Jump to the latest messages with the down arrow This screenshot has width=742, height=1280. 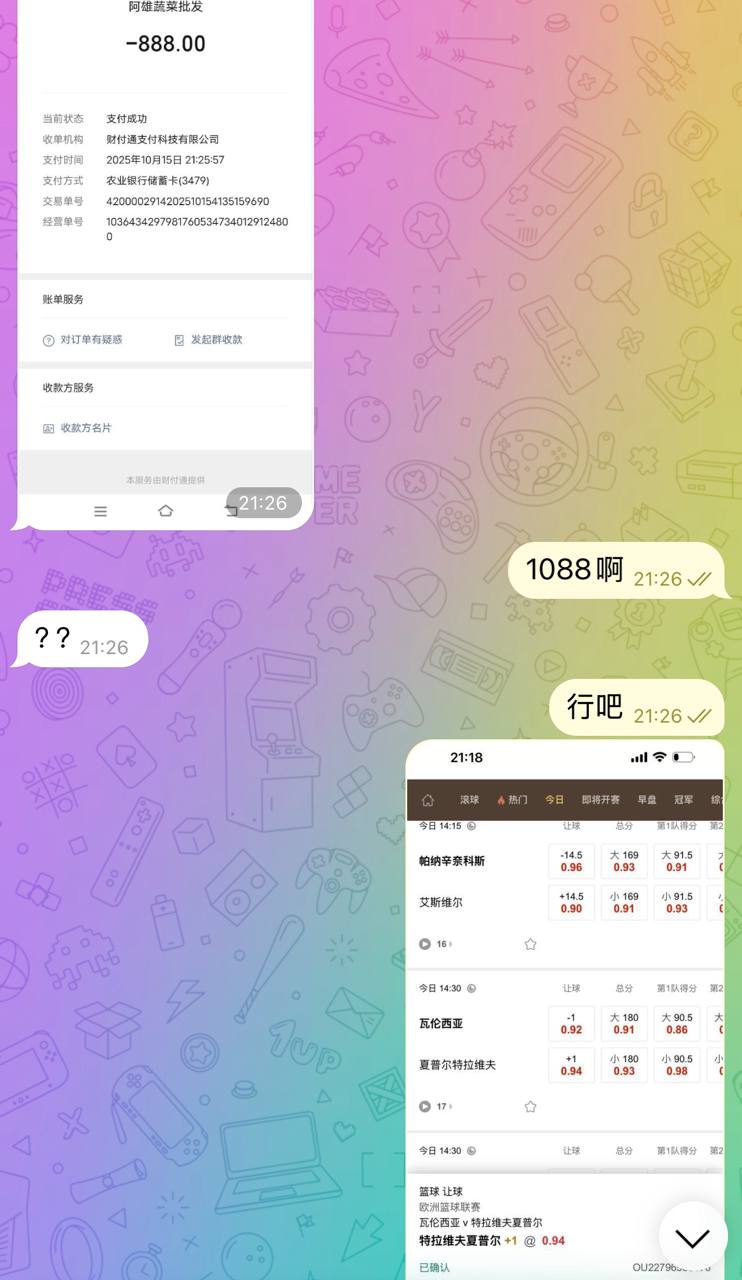click(x=692, y=1237)
